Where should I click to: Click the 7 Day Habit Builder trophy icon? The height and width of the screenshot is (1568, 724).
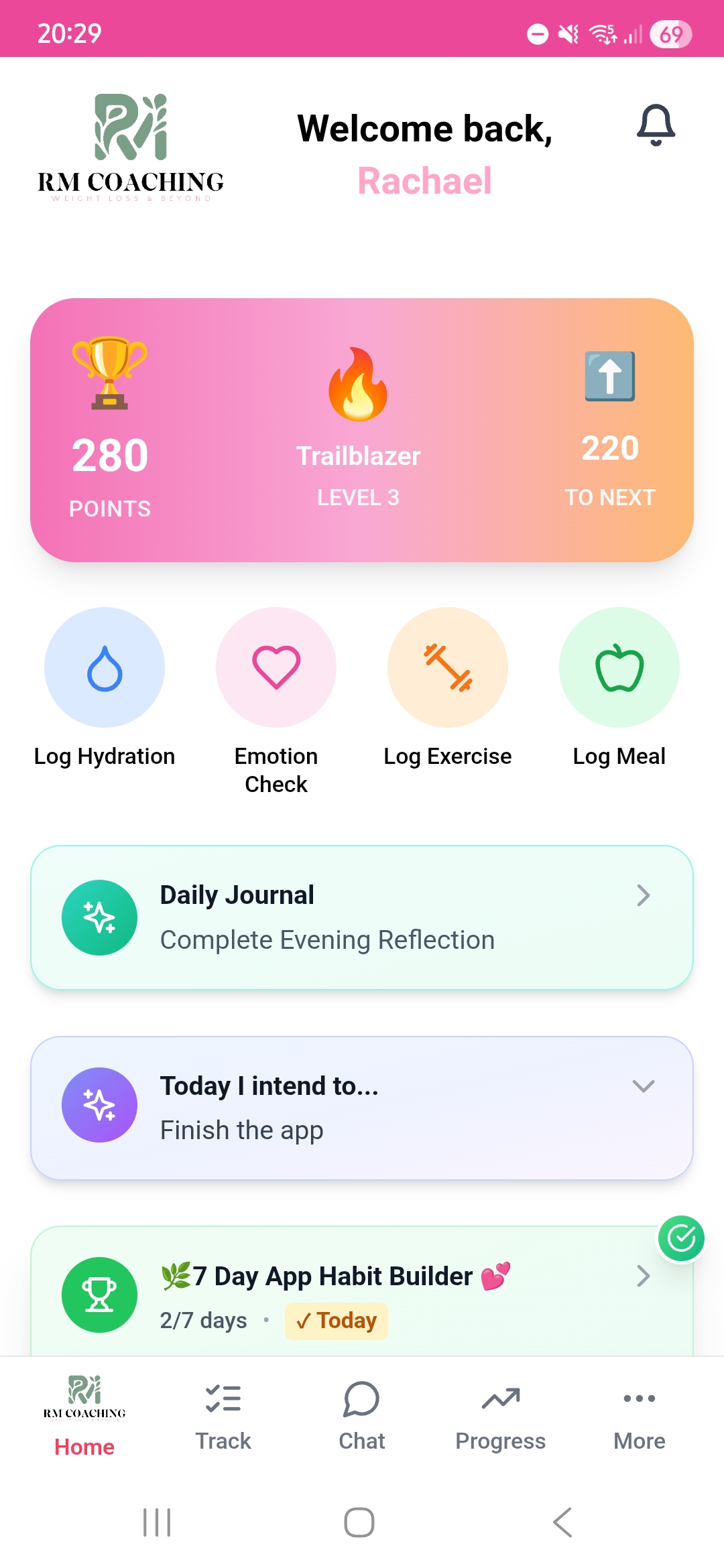coord(99,1295)
